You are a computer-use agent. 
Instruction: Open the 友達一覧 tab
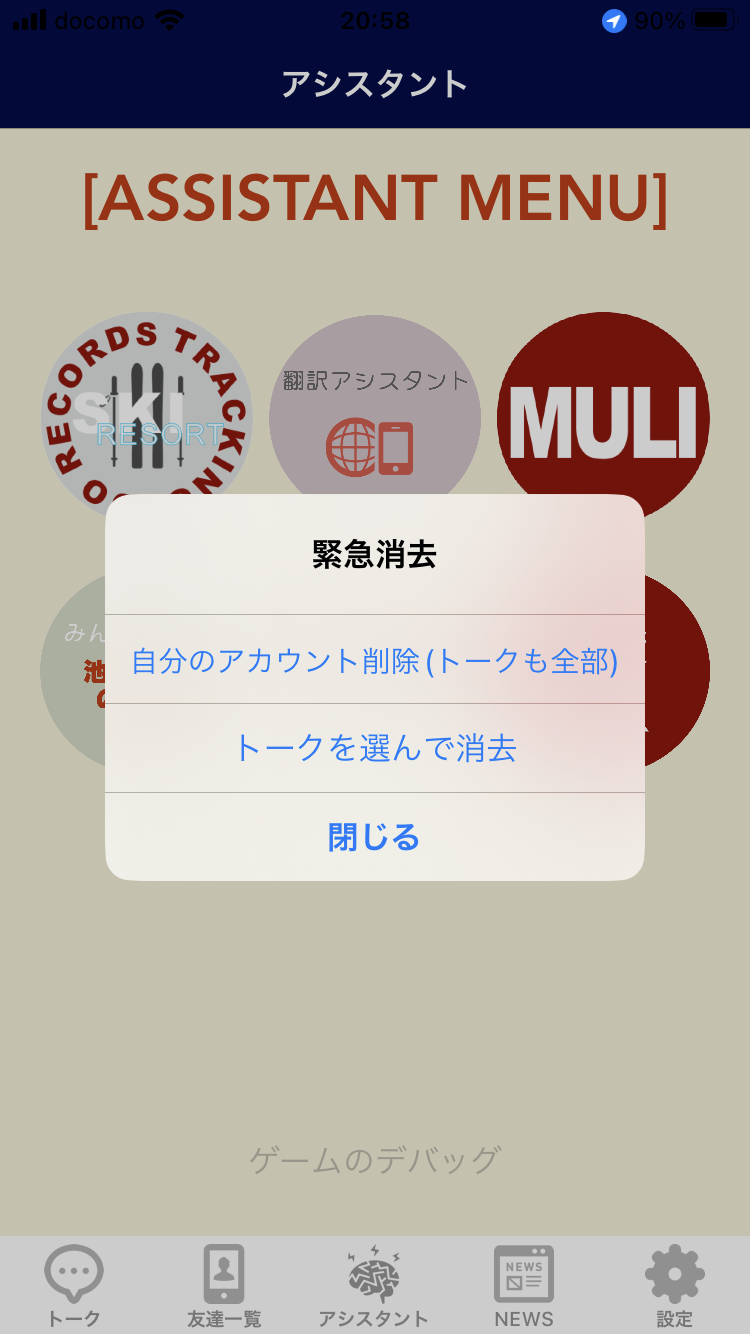pyautogui.click(x=224, y=1286)
